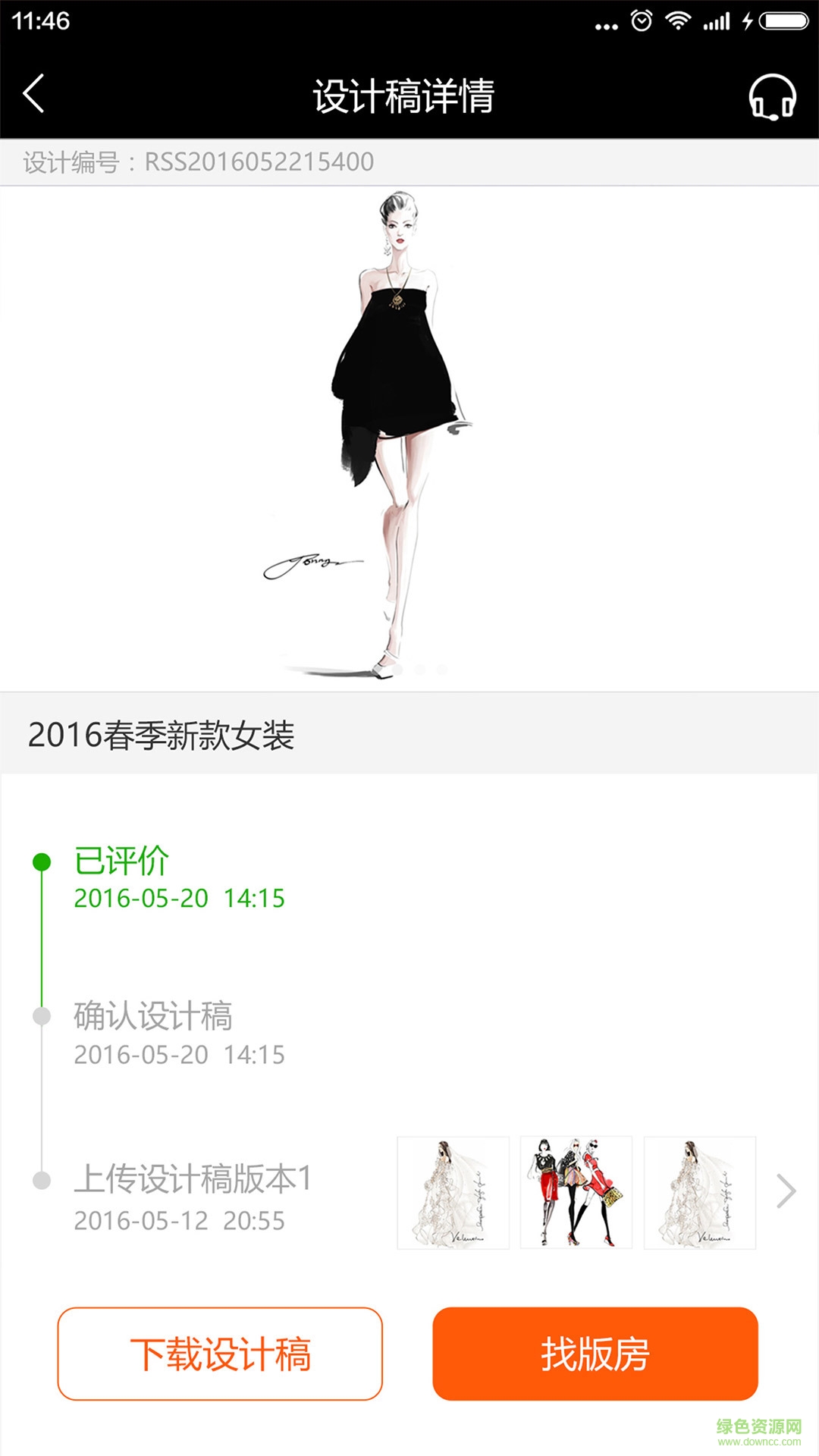This screenshot has width=819, height=1456.
Task: Tap the back arrow to leave design details
Action: click(x=34, y=95)
